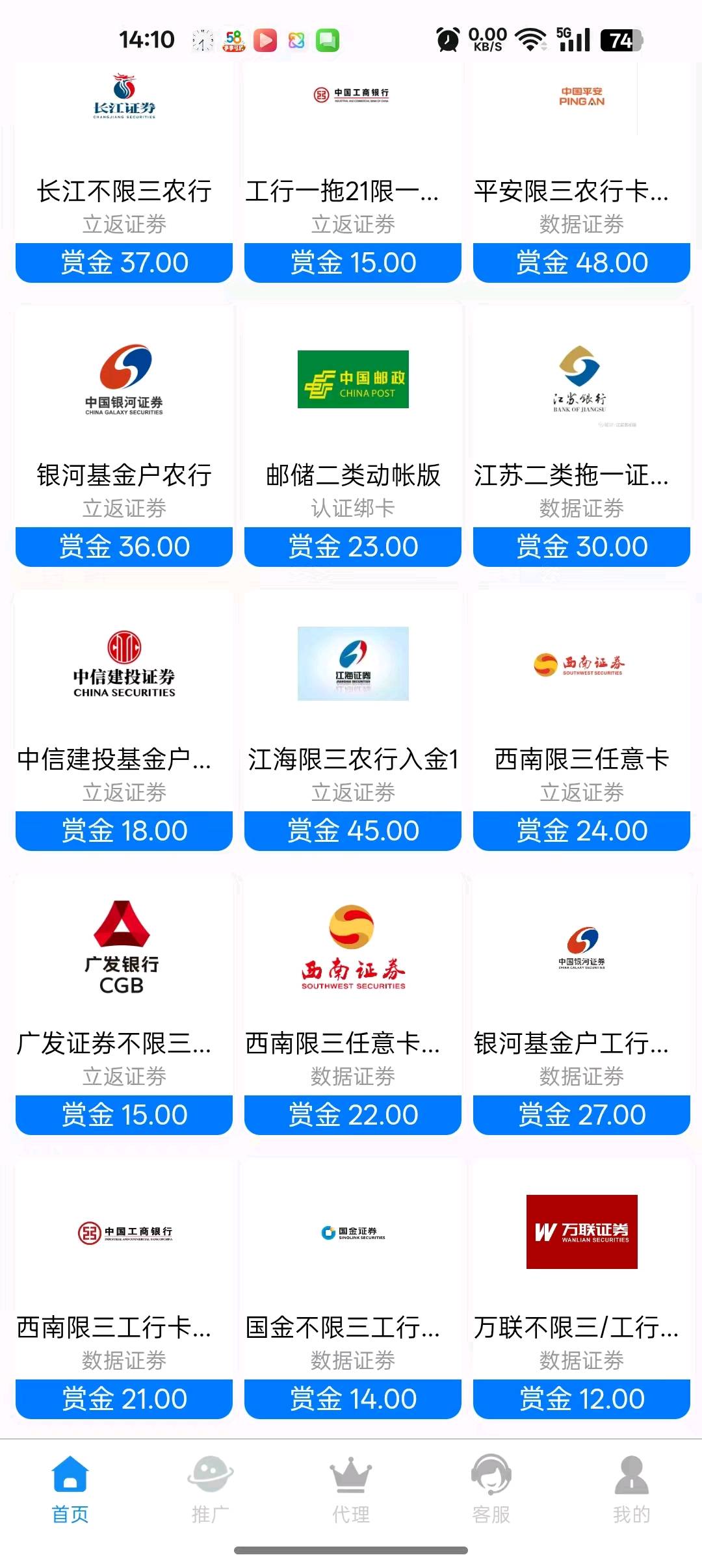Switch to the 推广 tab
This screenshot has width=702, height=1568.
point(209,1495)
